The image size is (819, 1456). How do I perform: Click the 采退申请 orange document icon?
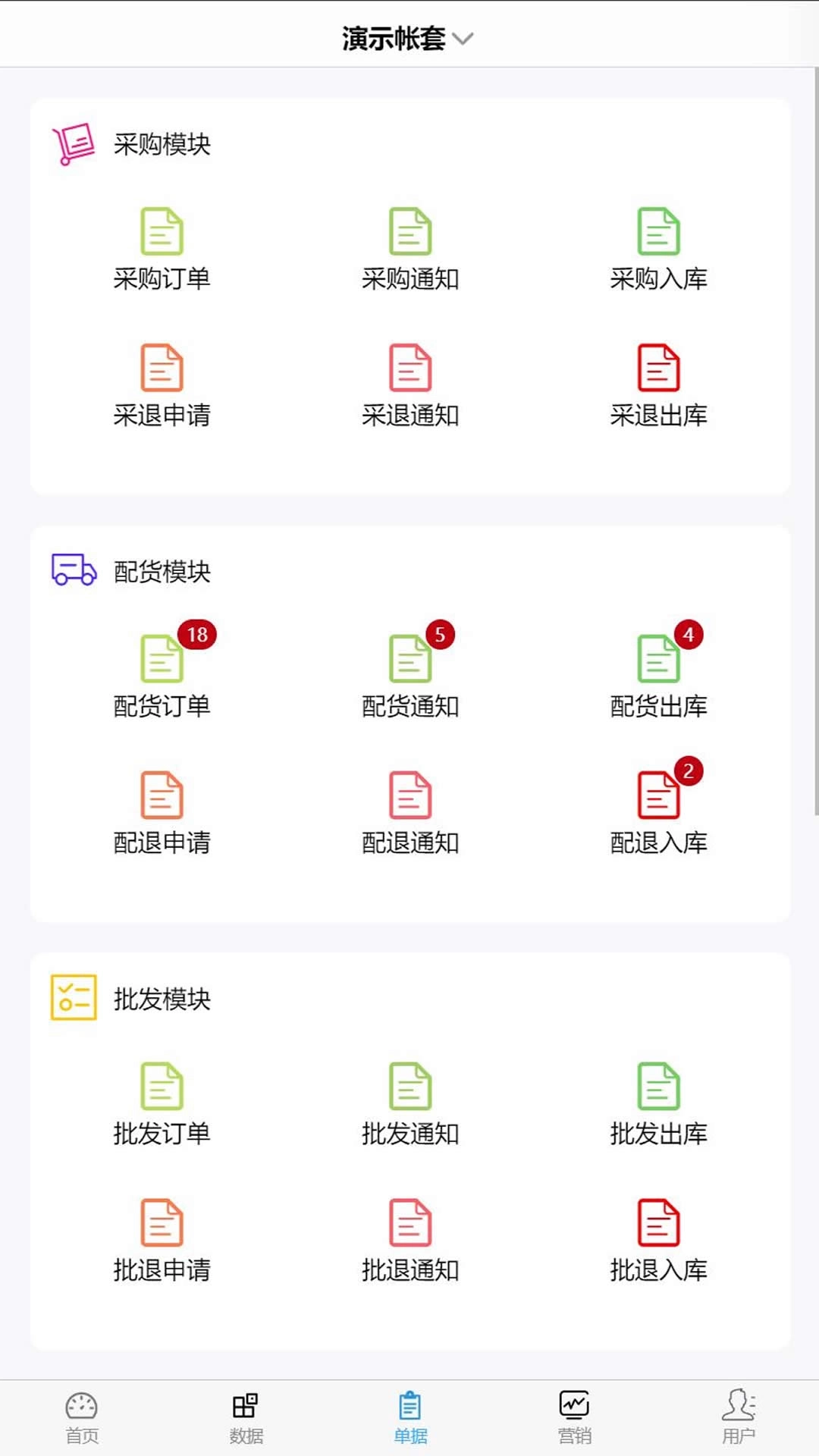pos(161,369)
